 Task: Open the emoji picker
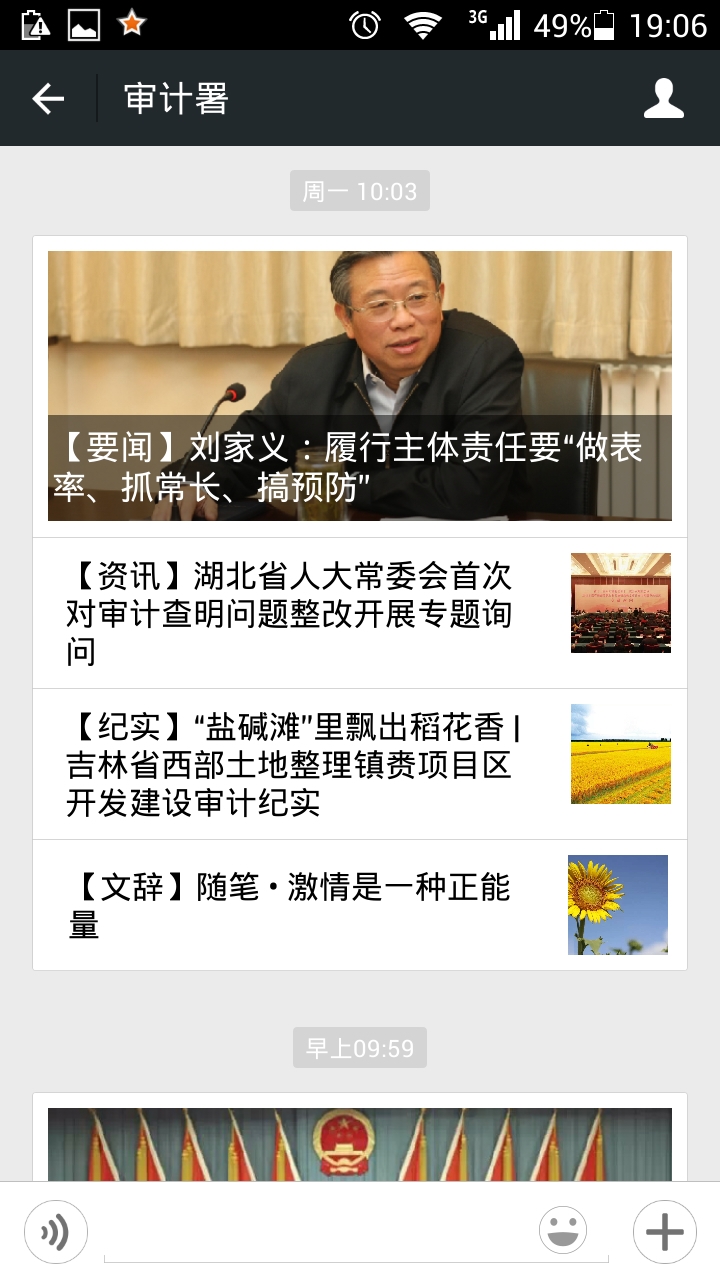tap(562, 1232)
